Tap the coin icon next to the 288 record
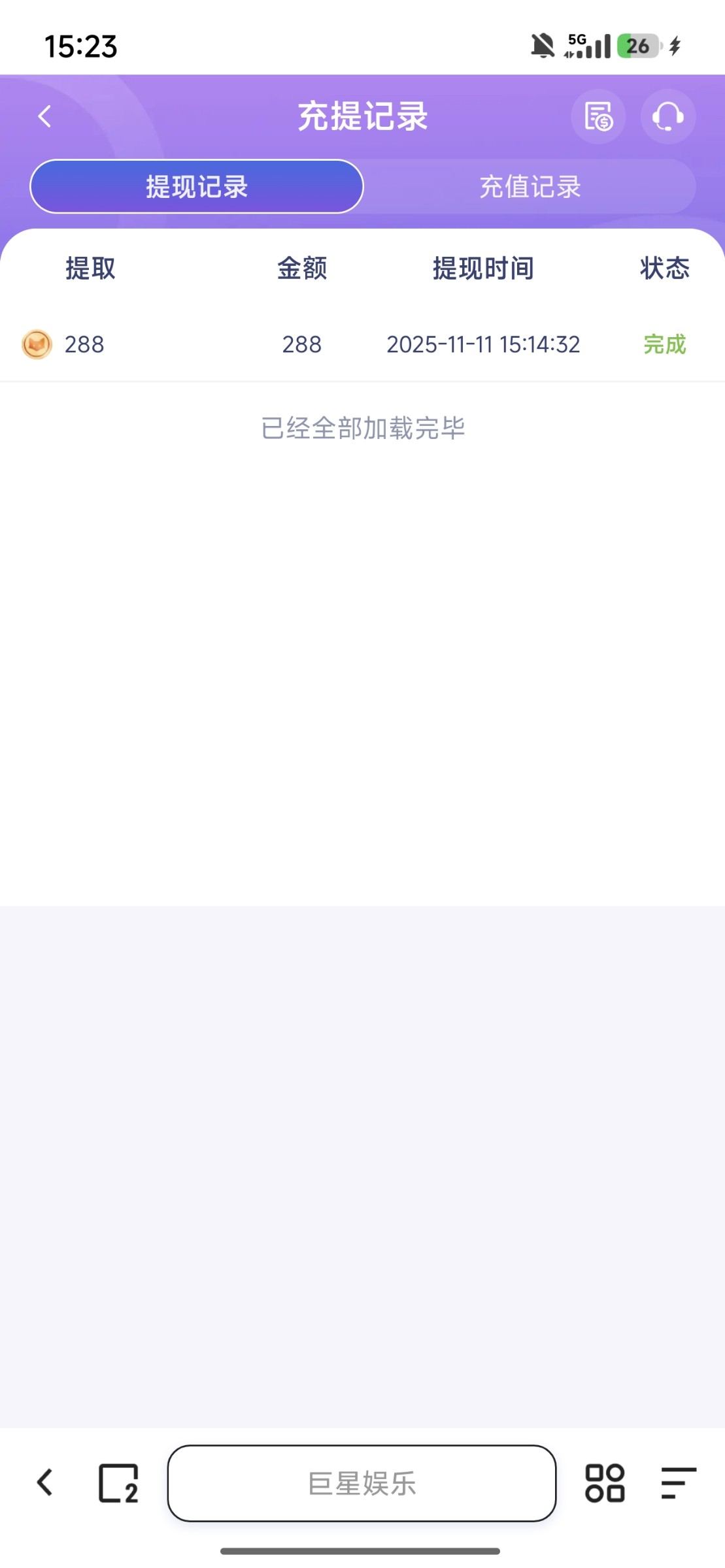 (36, 344)
